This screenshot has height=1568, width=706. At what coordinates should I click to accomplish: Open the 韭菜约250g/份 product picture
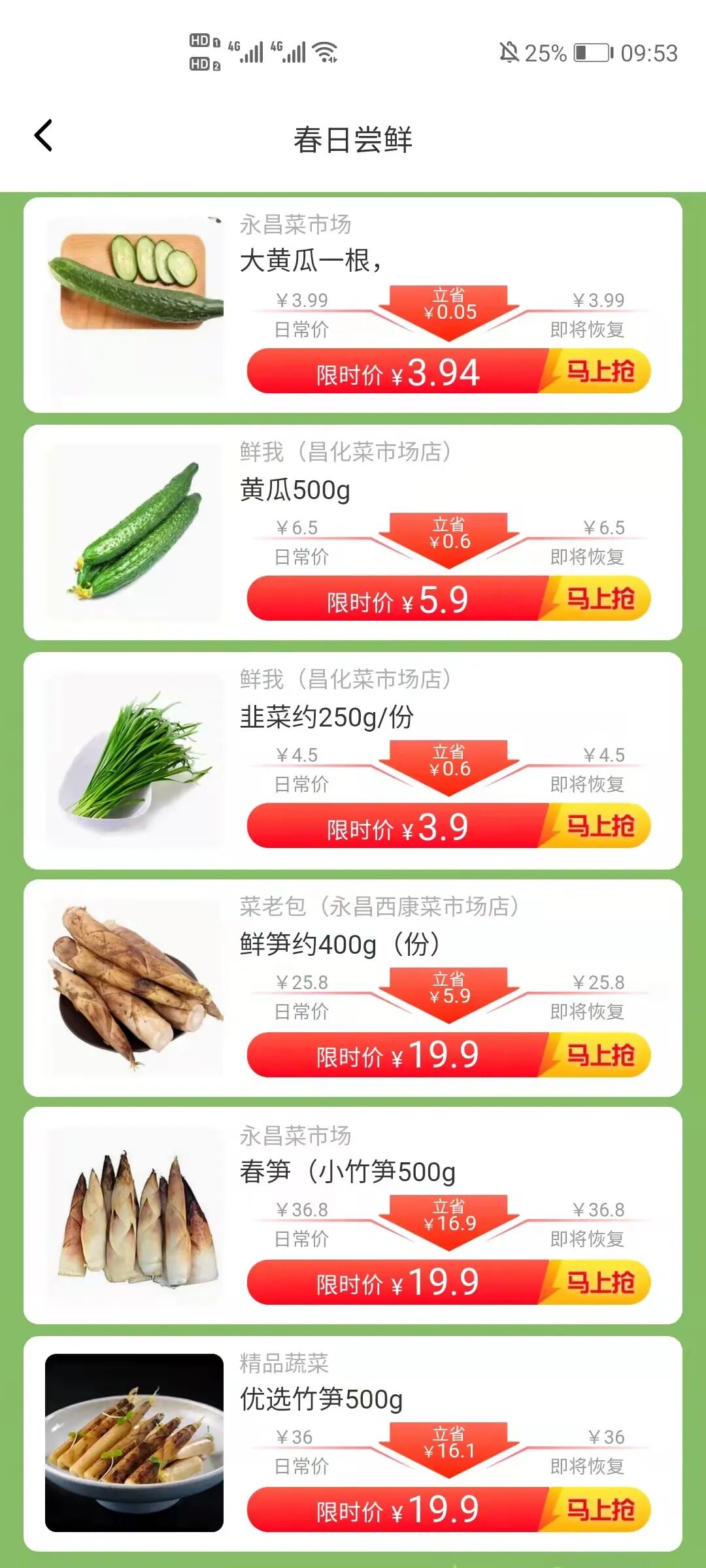(x=135, y=760)
